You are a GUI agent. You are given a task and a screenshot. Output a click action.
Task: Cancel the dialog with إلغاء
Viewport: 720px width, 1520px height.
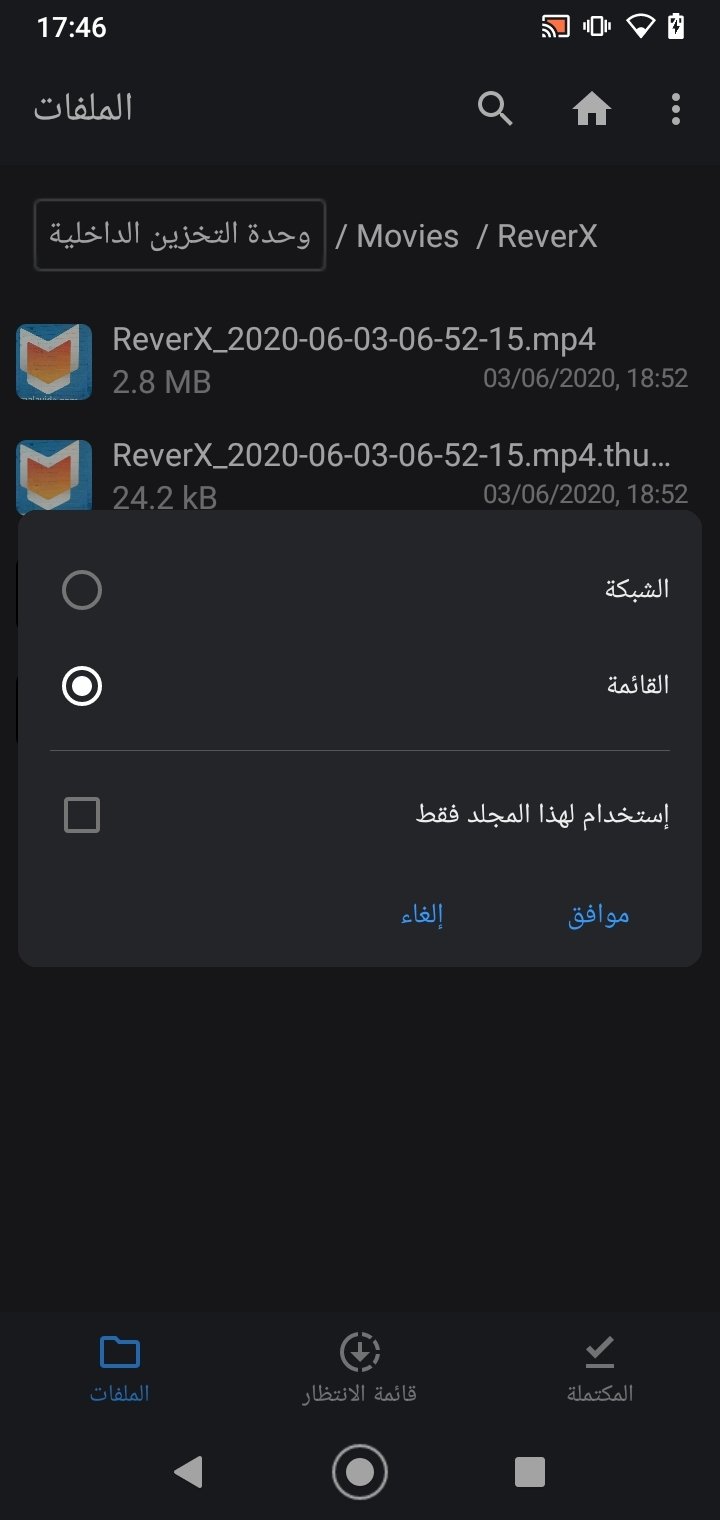pos(422,915)
